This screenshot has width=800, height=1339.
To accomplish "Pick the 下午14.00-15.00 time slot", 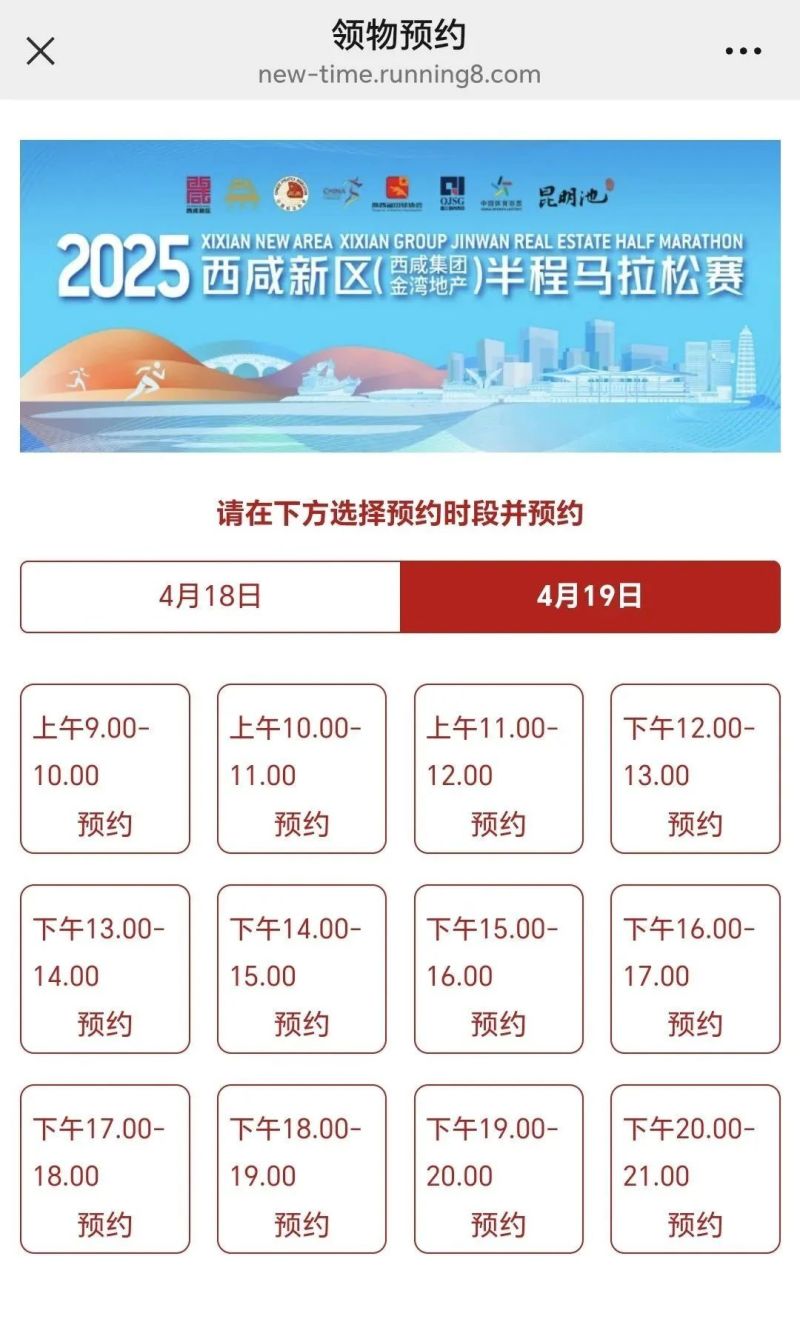I will click(x=301, y=1024).
